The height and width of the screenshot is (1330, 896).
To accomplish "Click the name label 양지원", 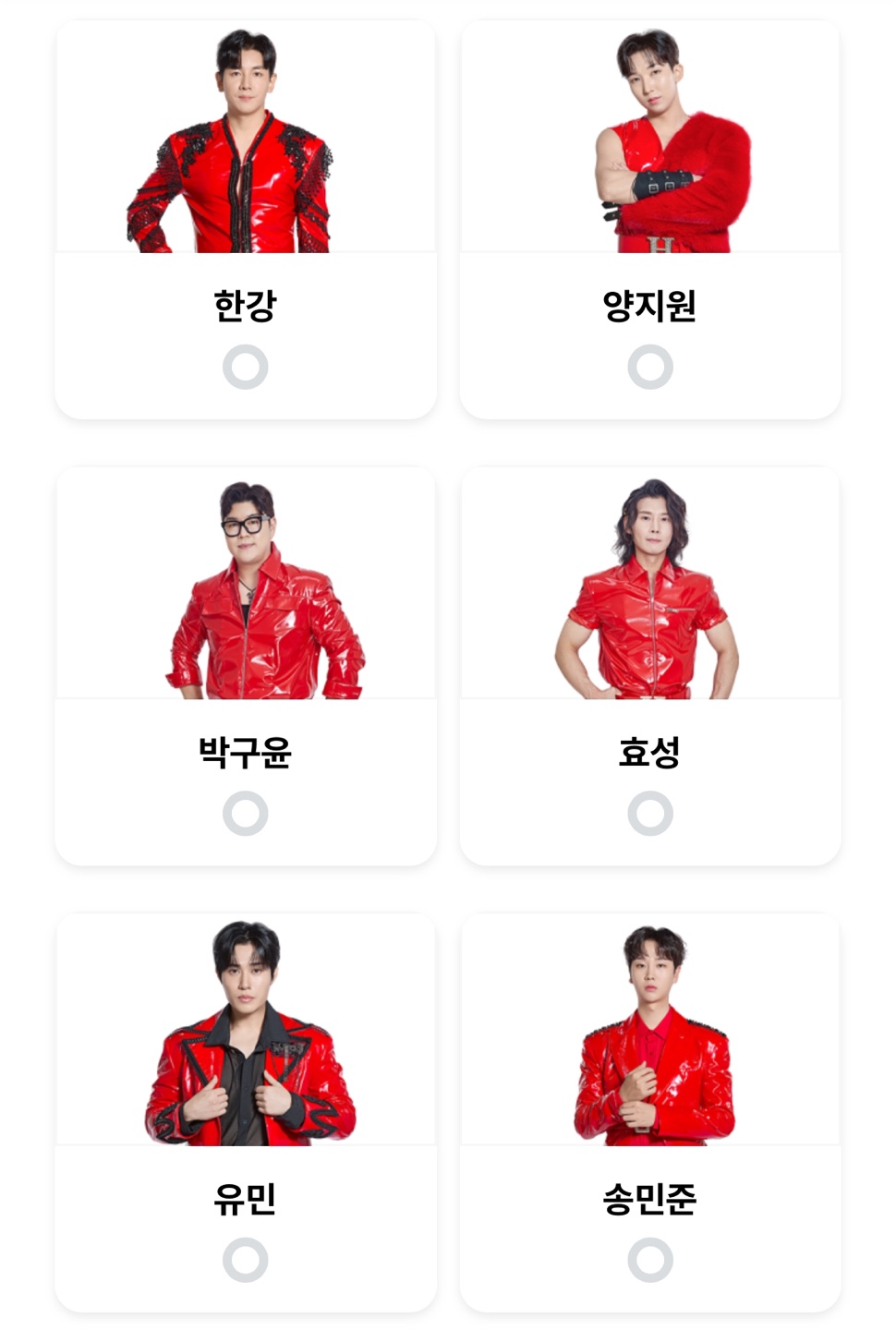I will coord(649,300).
